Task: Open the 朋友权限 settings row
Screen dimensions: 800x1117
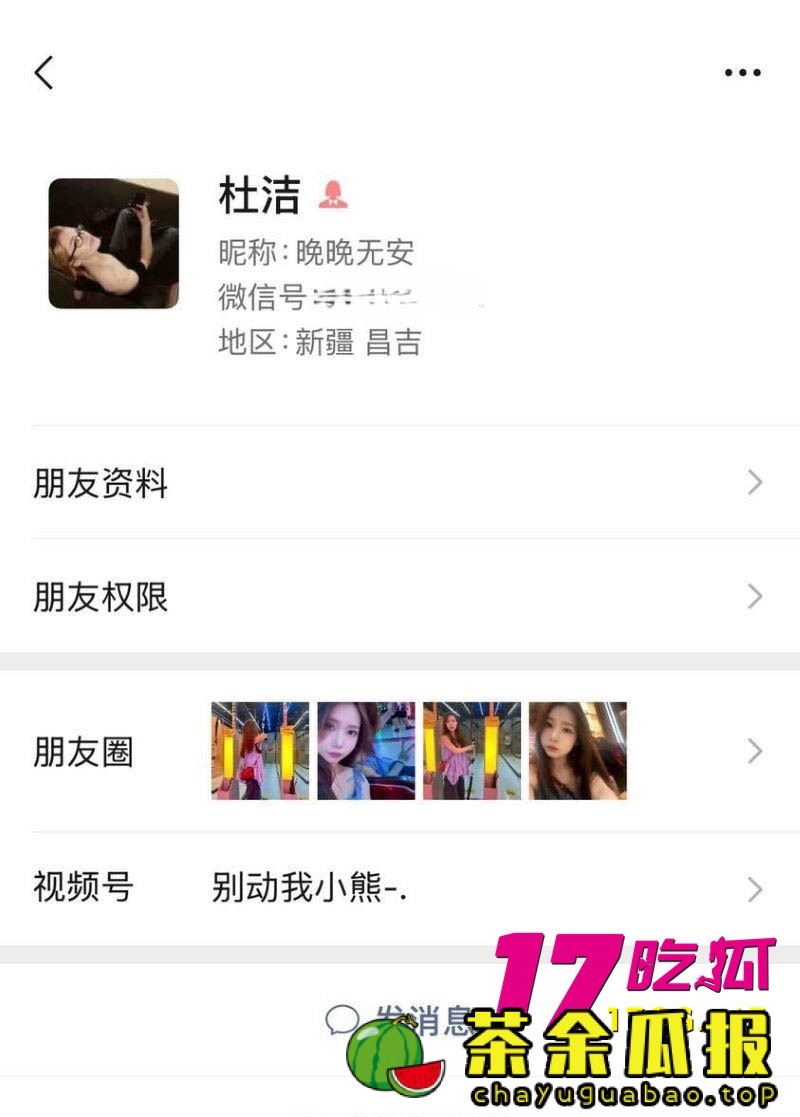Action: coord(400,597)
